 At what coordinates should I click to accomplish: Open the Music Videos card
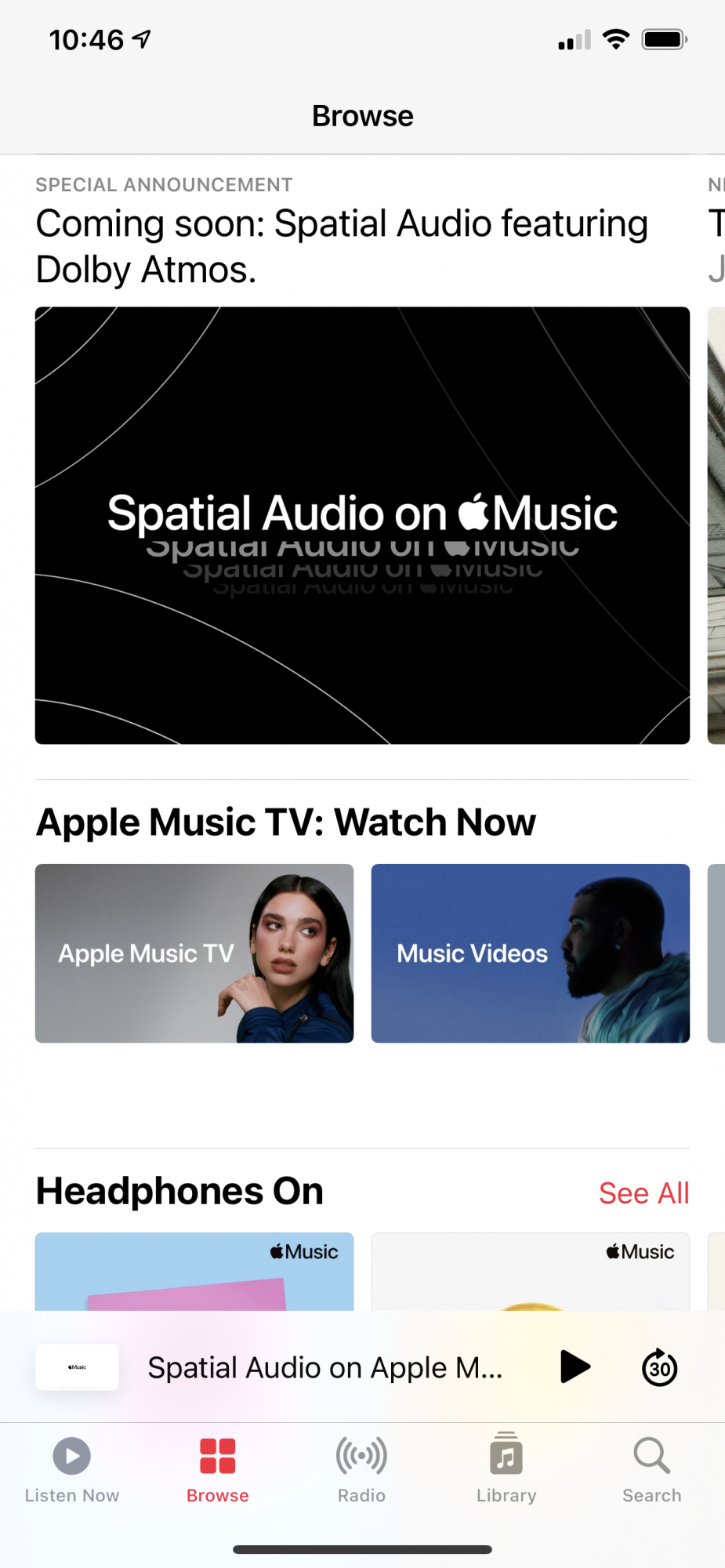530,953
